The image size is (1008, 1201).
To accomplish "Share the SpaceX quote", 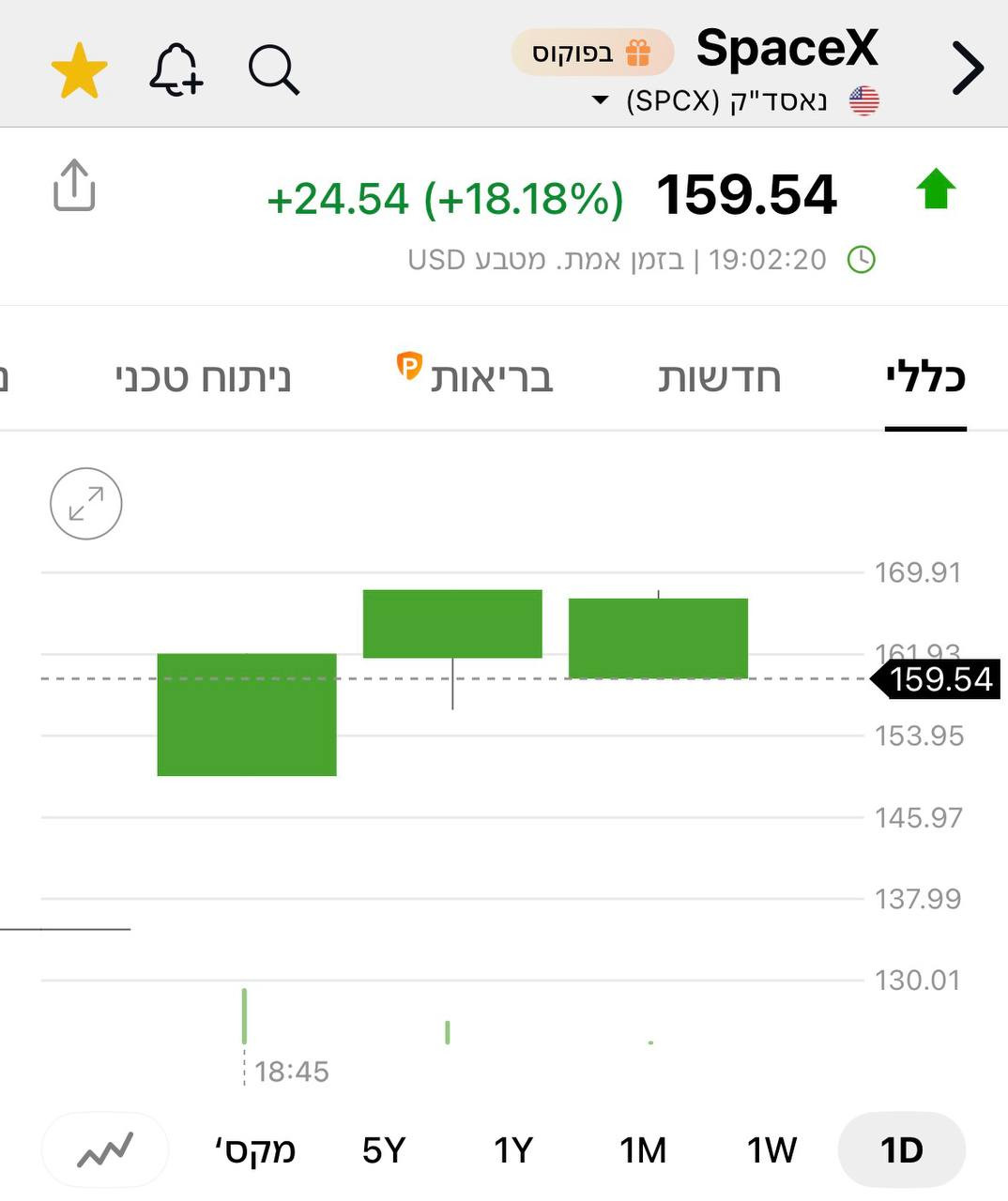I will coord(74,185).
